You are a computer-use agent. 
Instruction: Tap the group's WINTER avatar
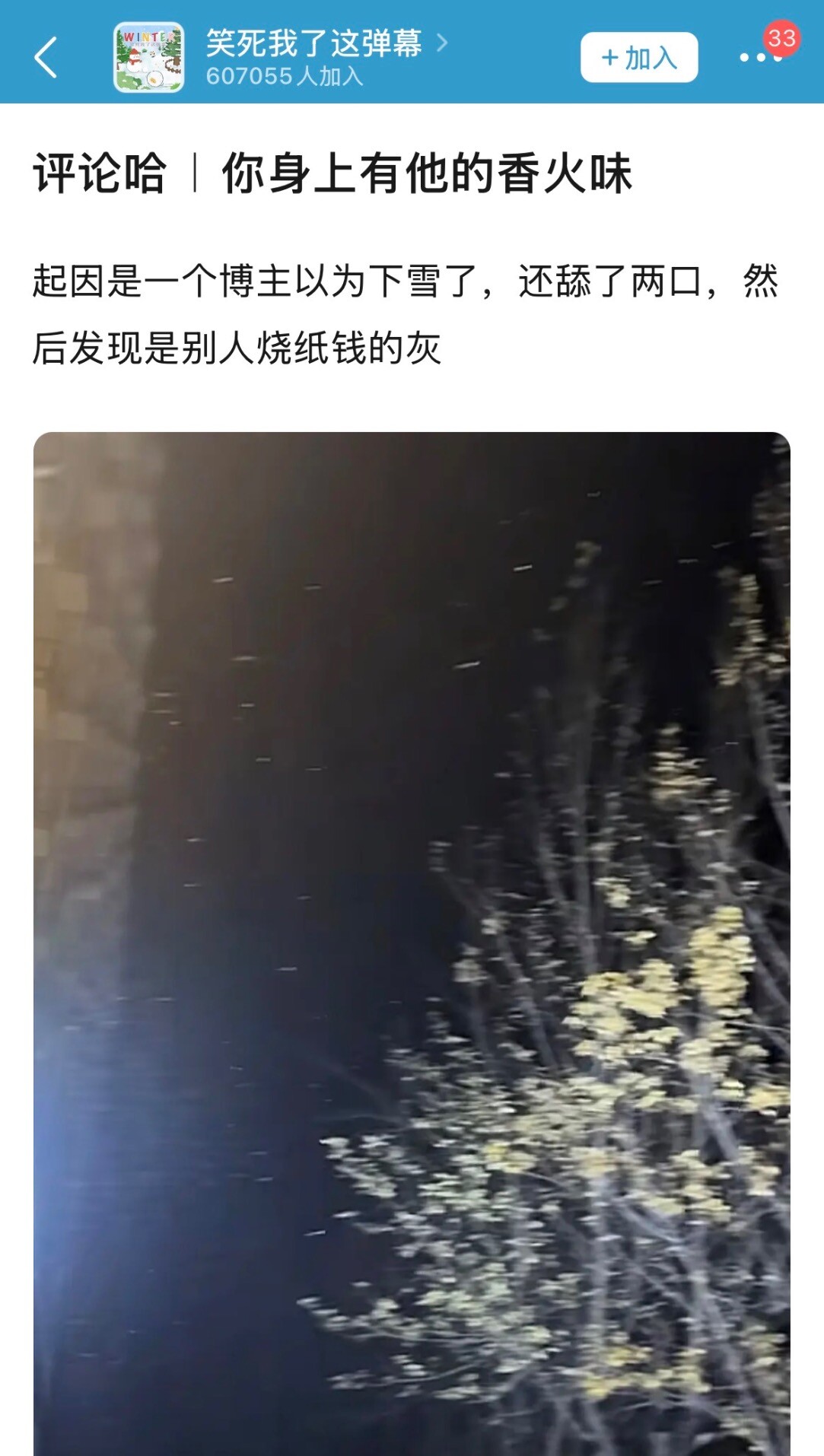pos(148,57)
